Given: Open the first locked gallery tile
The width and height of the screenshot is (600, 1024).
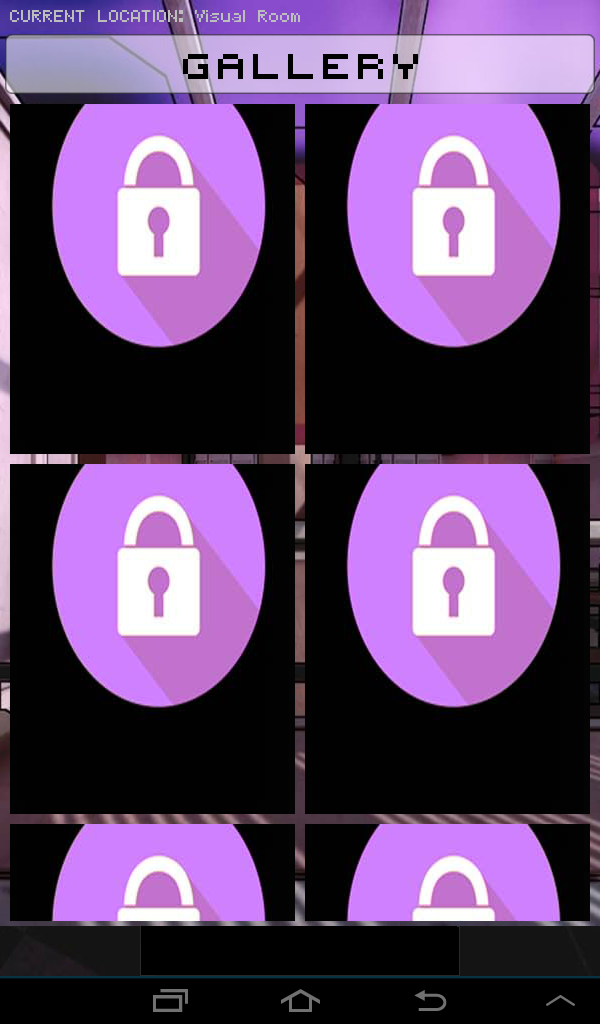Looking at the screenshot, I should [152, 278].
